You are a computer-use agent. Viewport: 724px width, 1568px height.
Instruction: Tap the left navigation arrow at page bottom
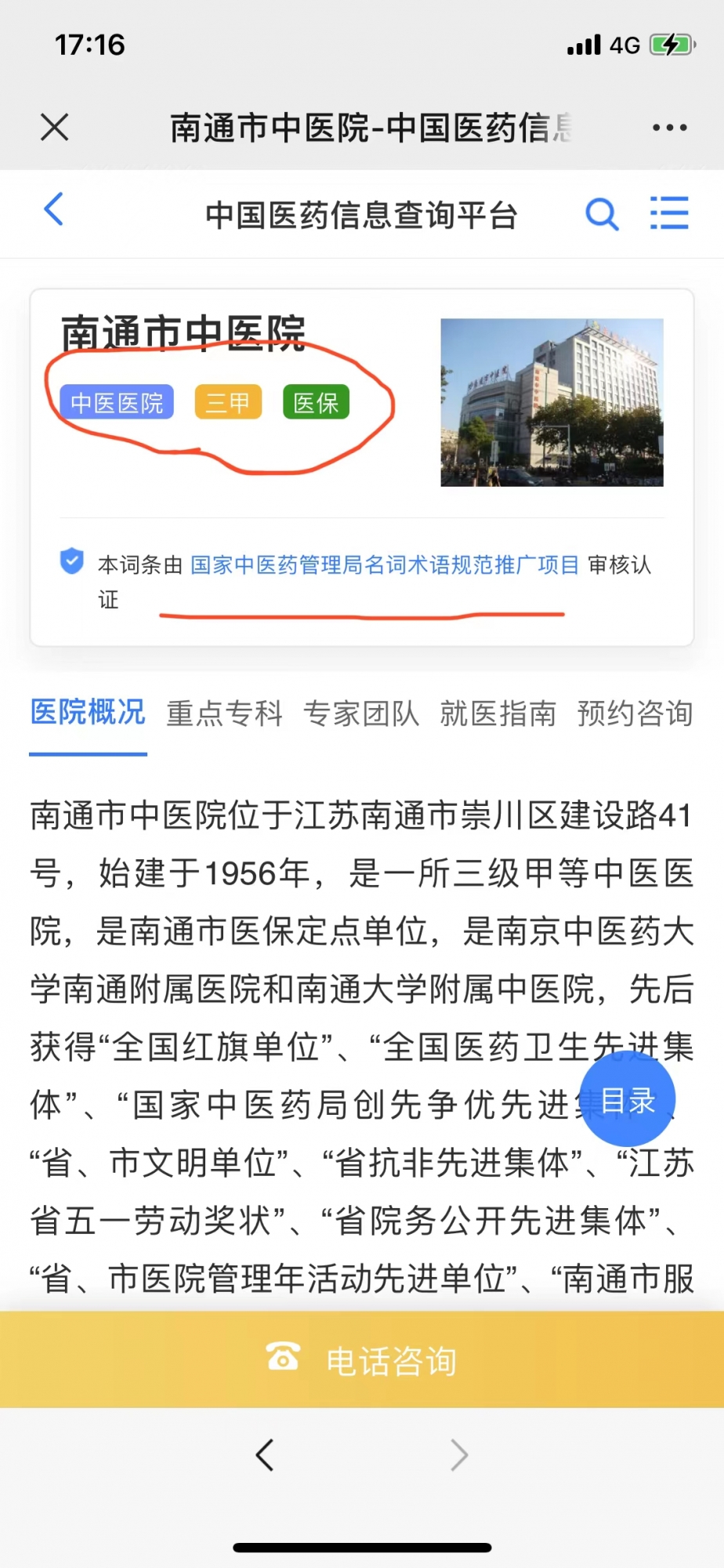265,1456
